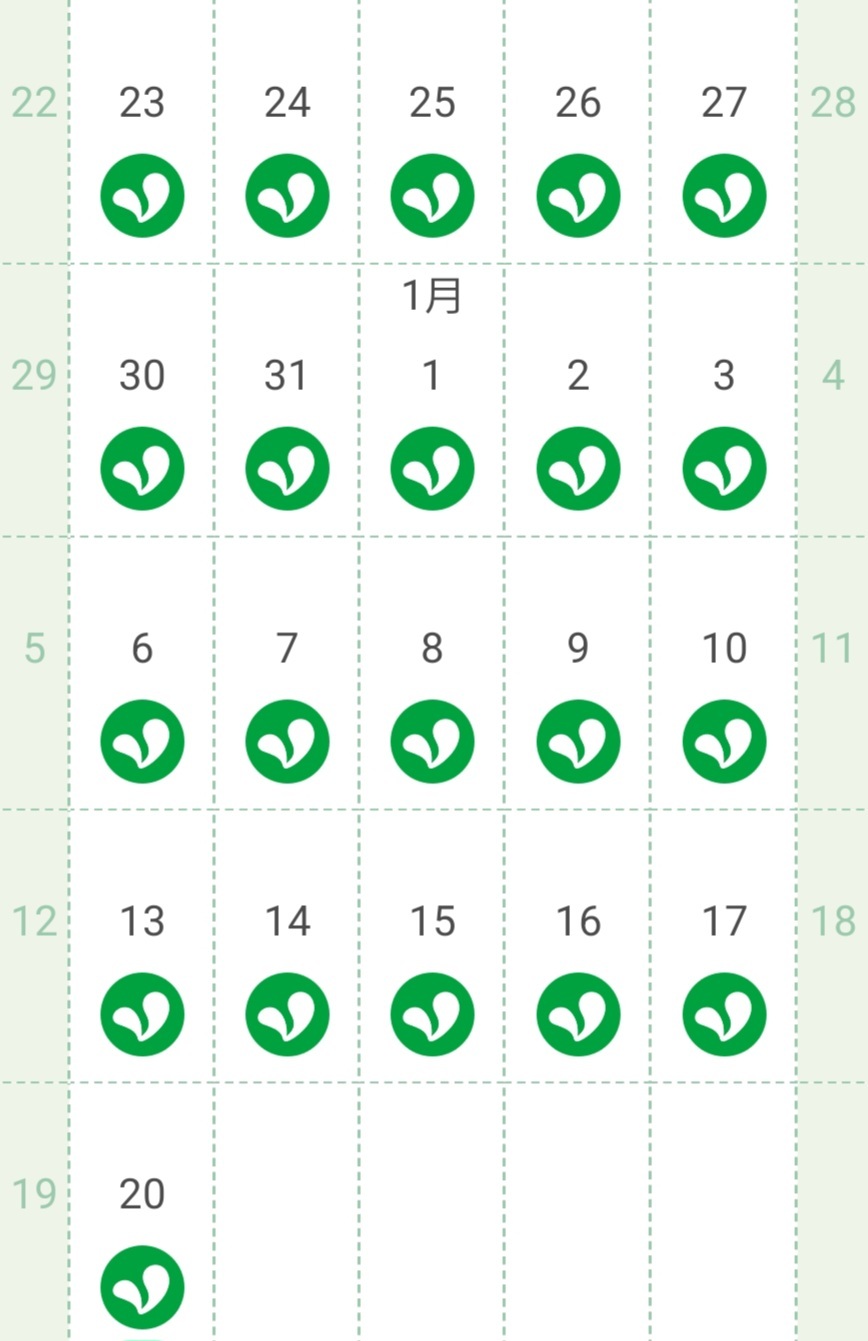Open the record for the 20th
The image size is (868, 1341).
coord(142,1213)
